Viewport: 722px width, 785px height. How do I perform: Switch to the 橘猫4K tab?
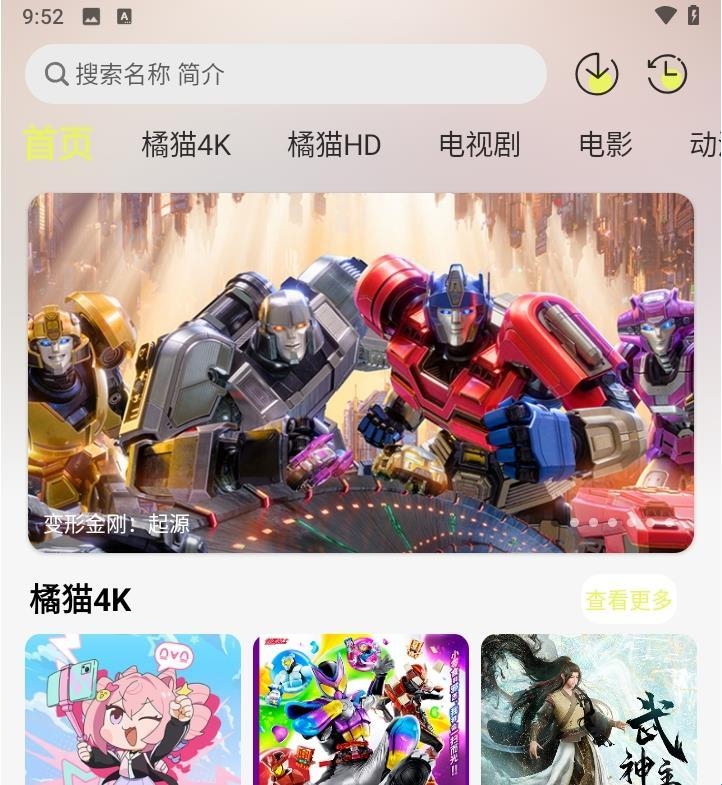(x=186, y=145)
